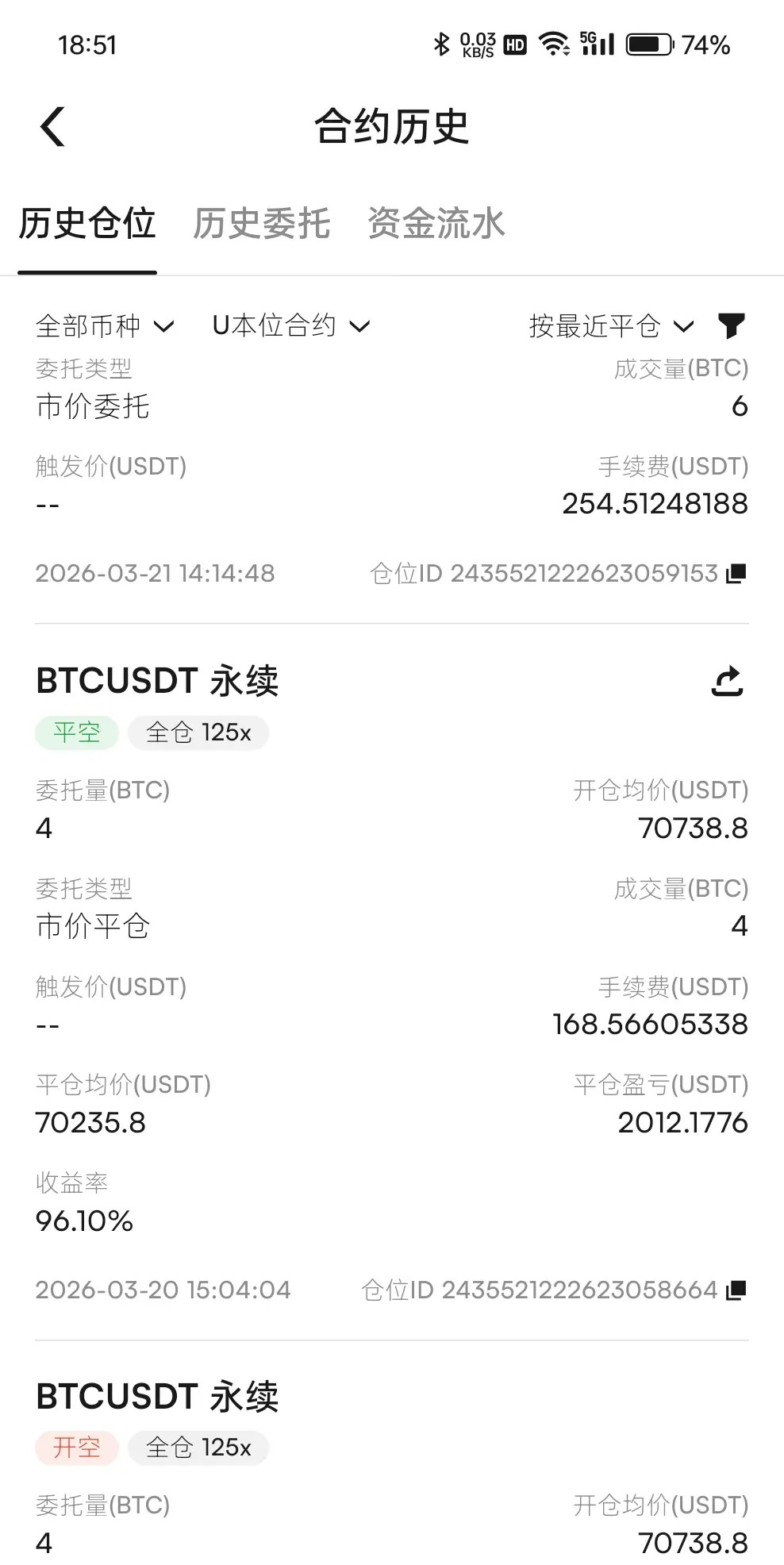This screenshot has width=784, height=1565.
Task: Open the U本位合约 dropdown
Action: pyautogui.click(x=291, y=325)
